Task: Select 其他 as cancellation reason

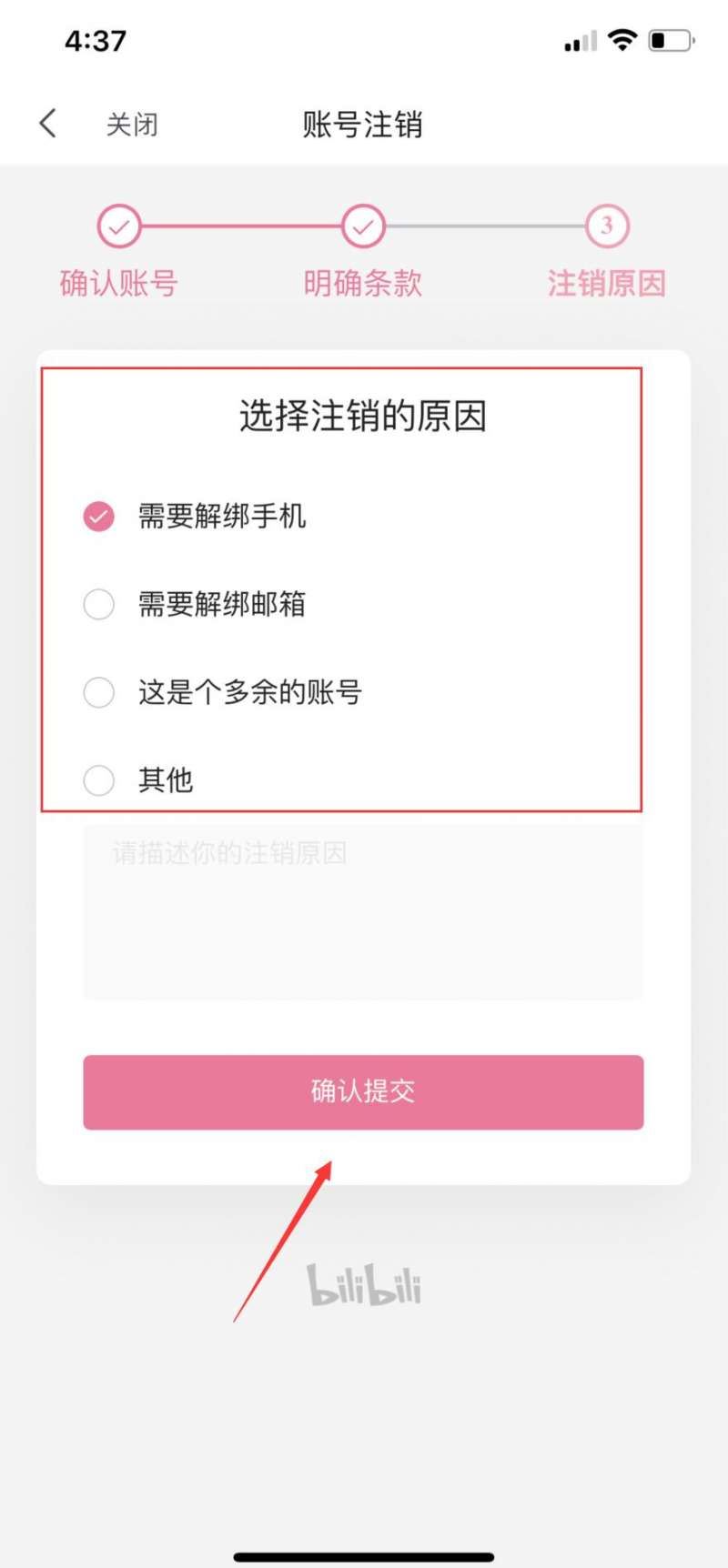Action: [138, 779]
